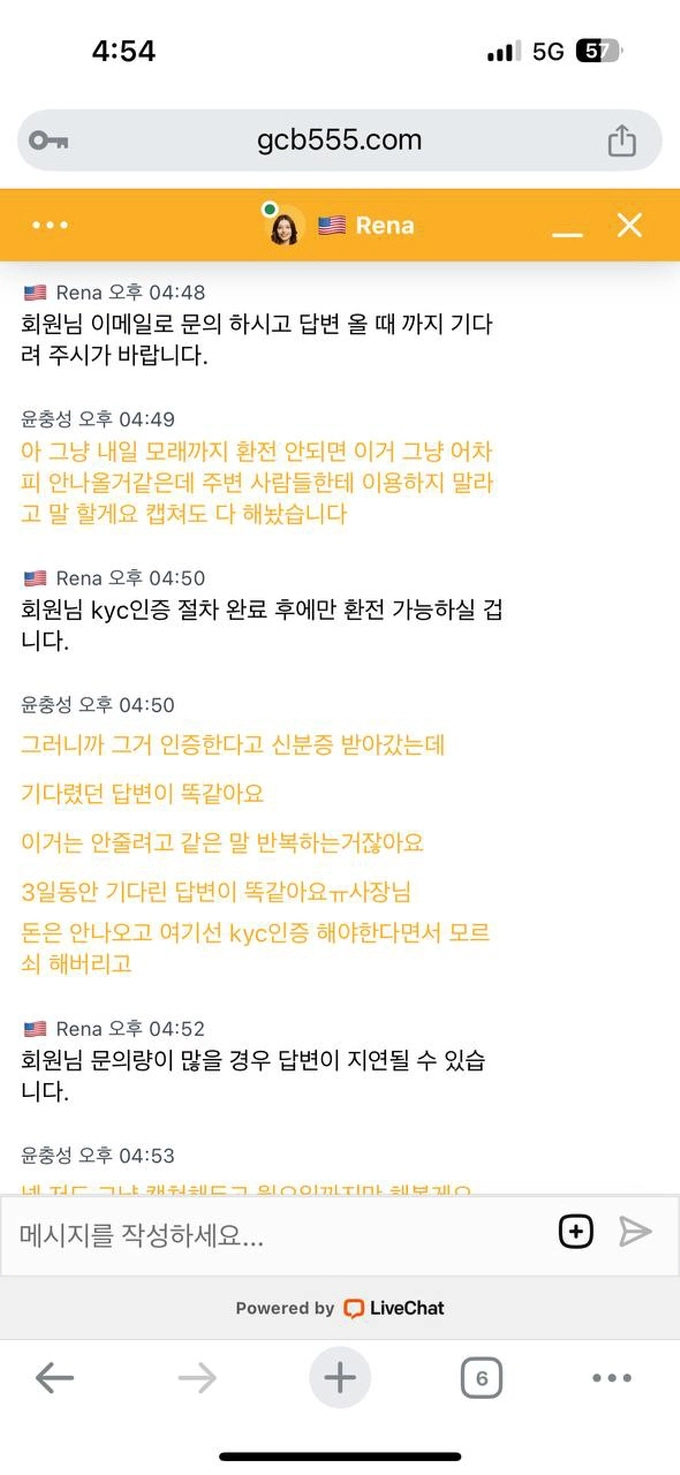Open the passwords key icon
Screen dimensions: 680x1475
(48, 140)
